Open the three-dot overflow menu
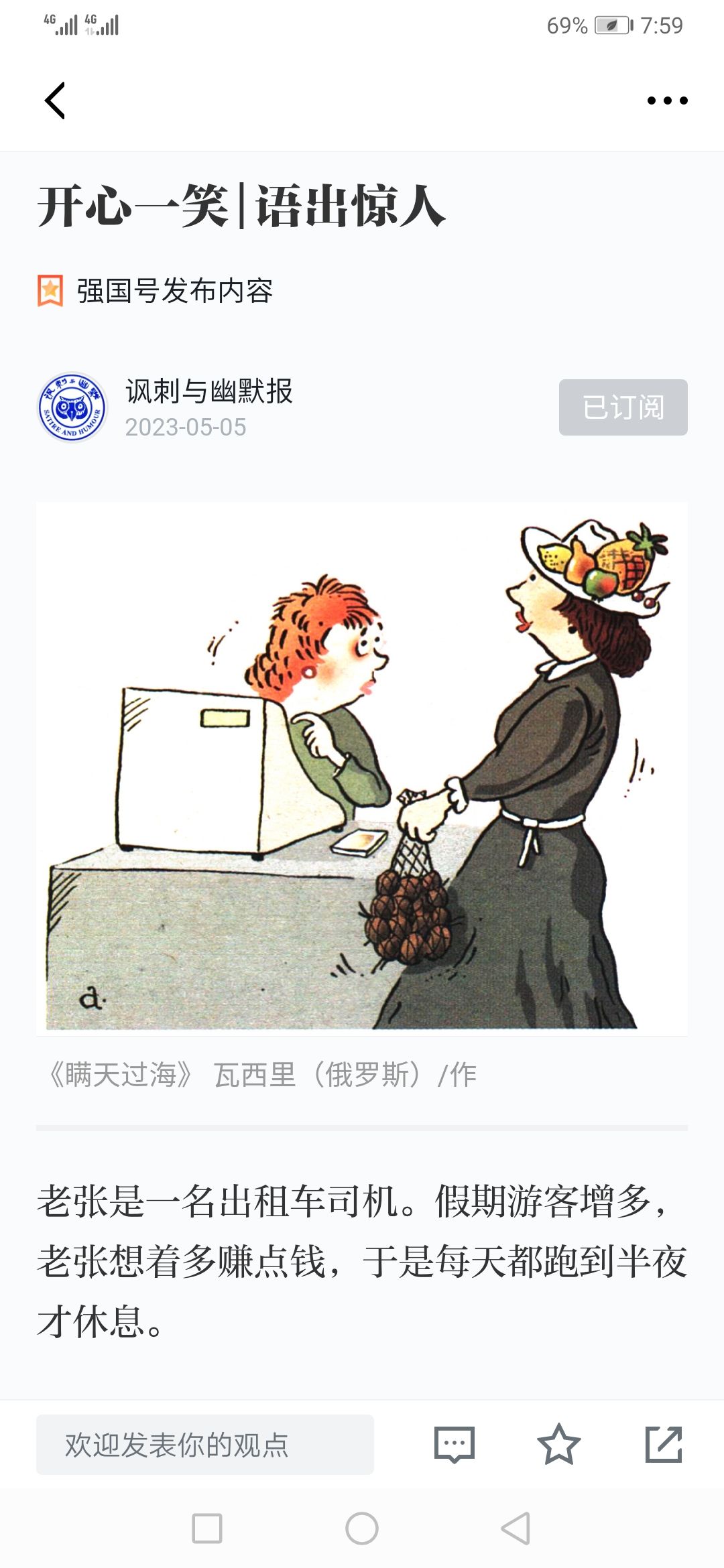Viewport: 724px width, 1568px height. [667, 101]
